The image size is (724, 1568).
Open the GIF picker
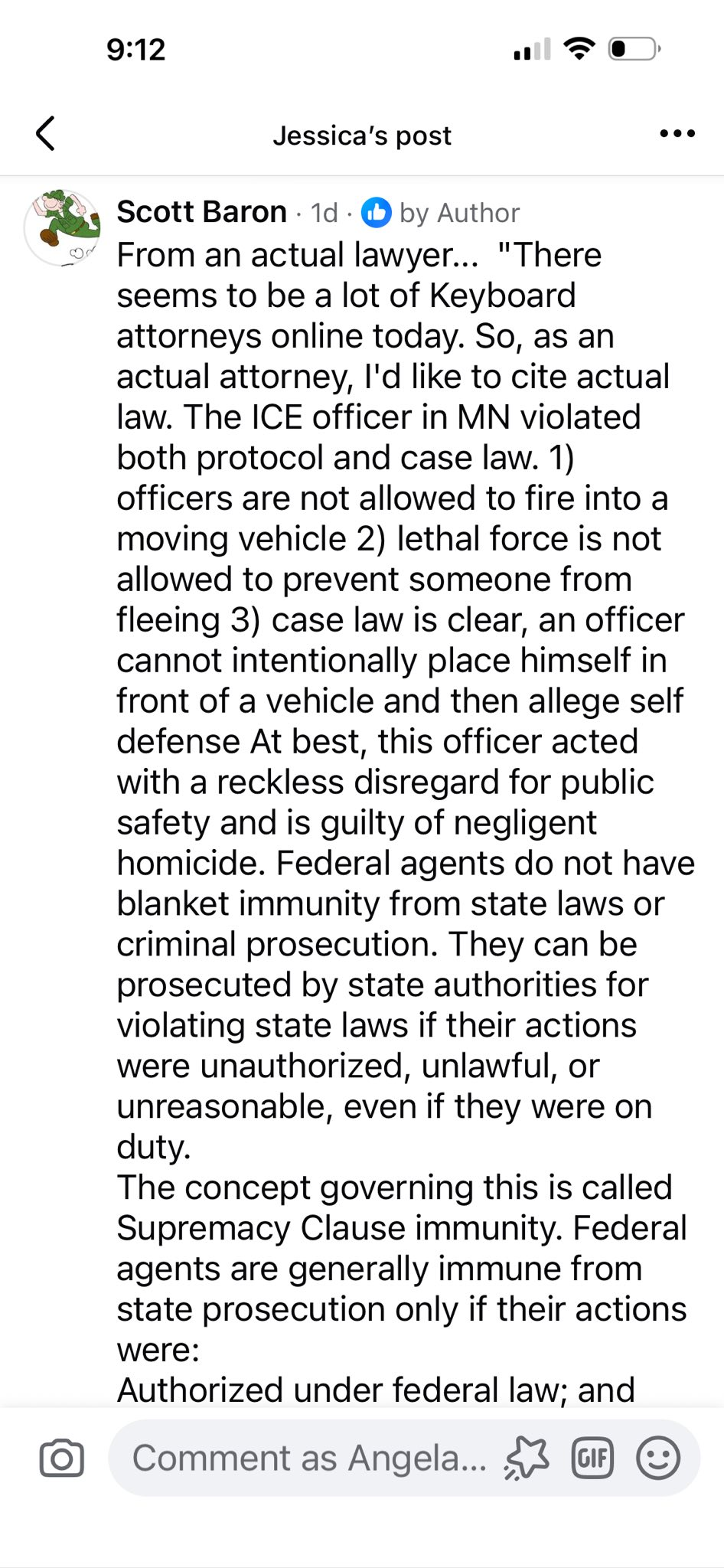tap(592, 1459)
